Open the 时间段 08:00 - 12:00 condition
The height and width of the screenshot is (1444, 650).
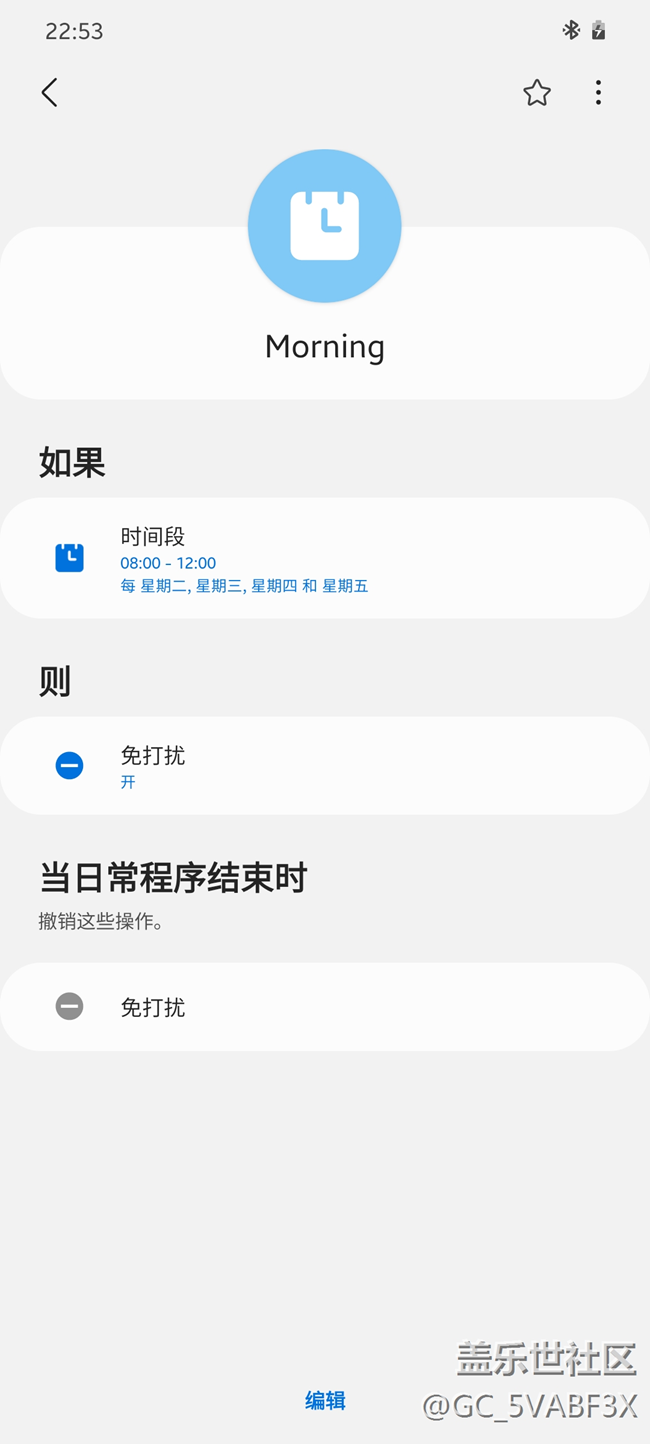tap(324, 558)
